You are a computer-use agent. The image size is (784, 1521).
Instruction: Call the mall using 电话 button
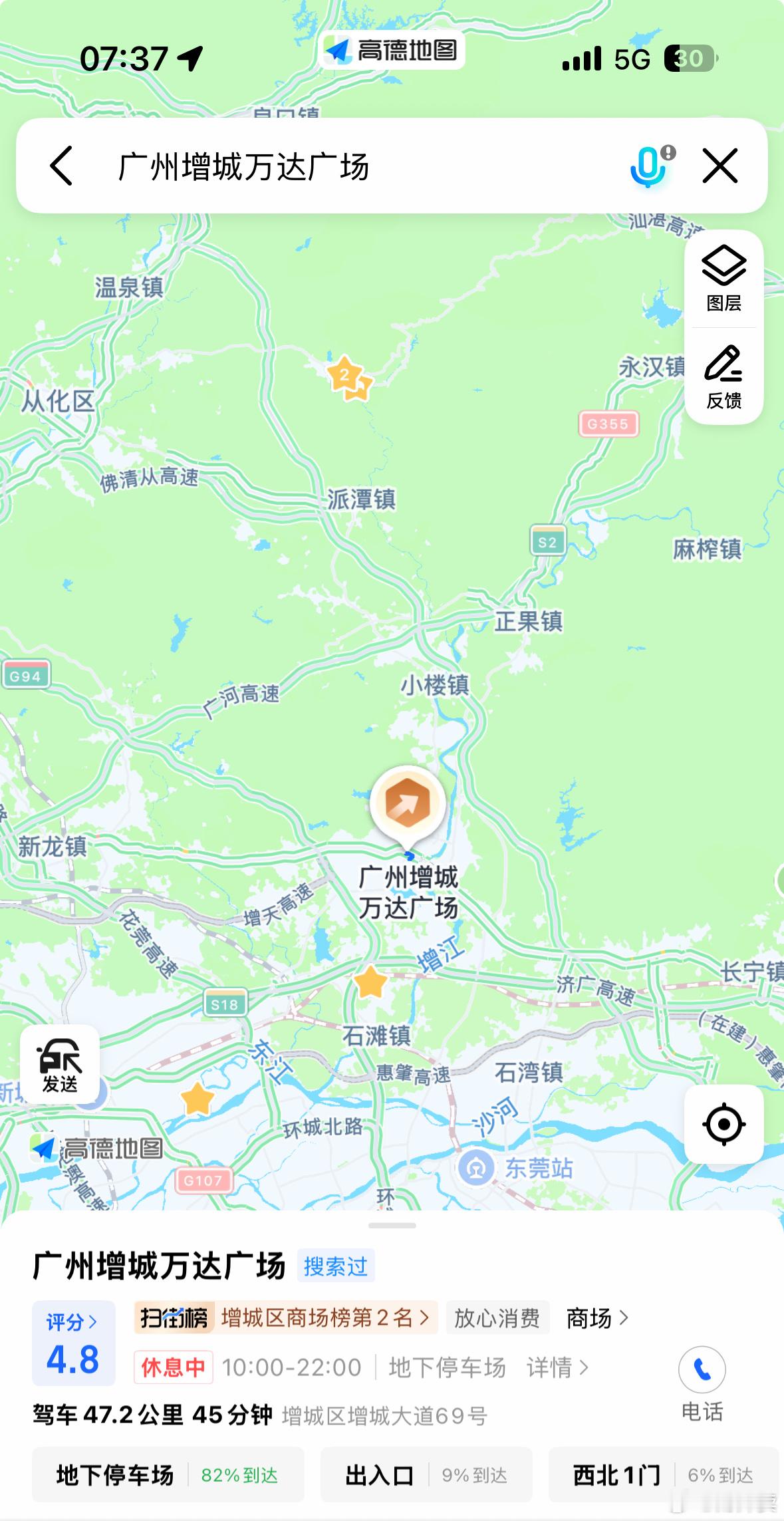(702, 1381)
